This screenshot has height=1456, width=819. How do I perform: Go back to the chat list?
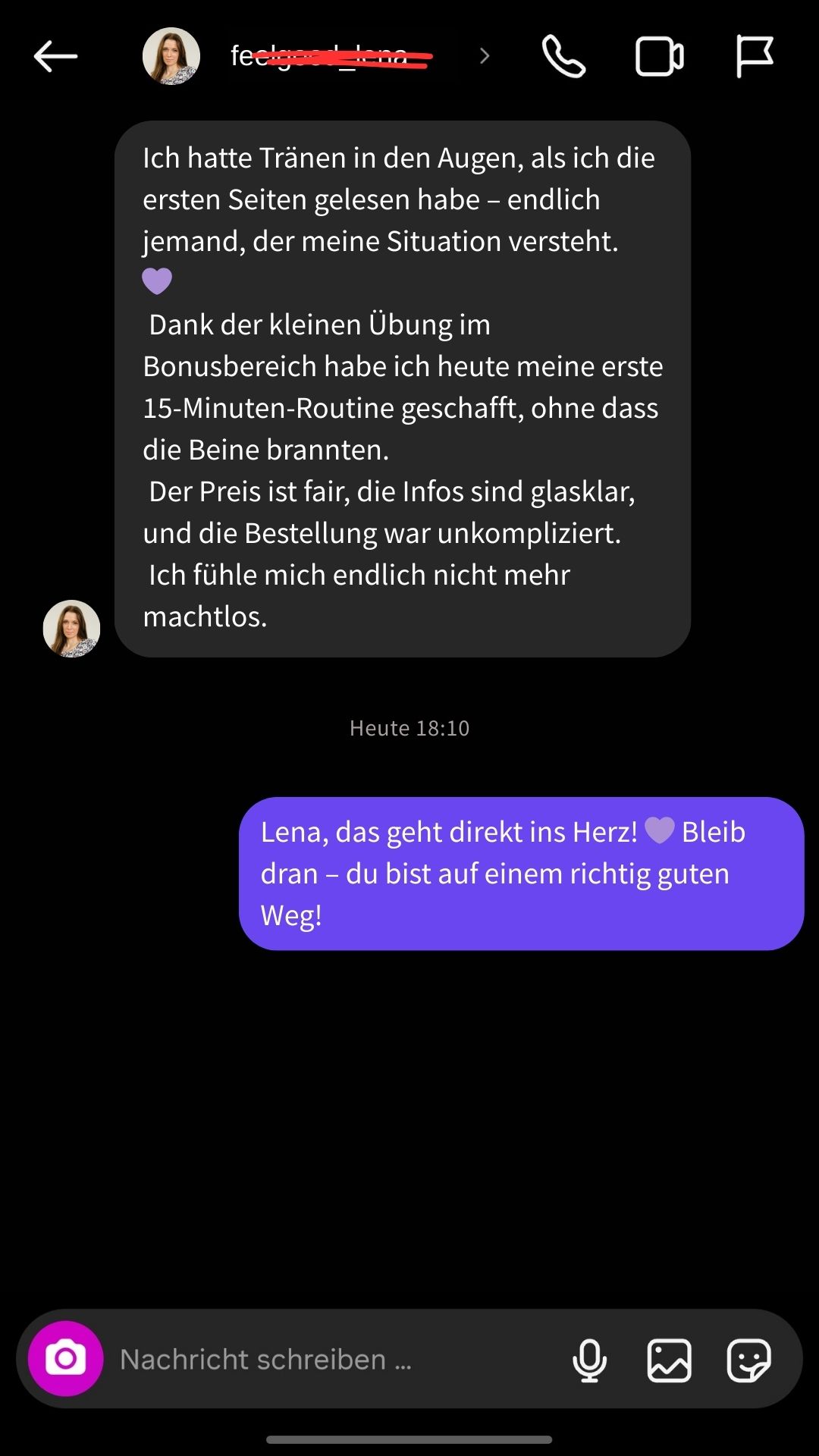click(54, 55)
